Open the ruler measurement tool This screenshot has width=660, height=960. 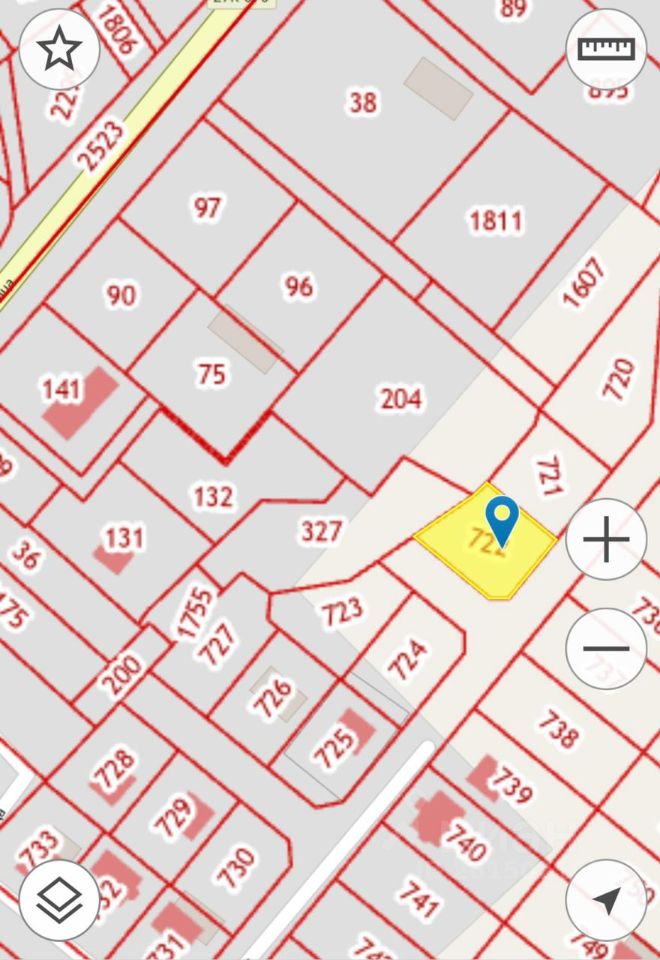606,49
